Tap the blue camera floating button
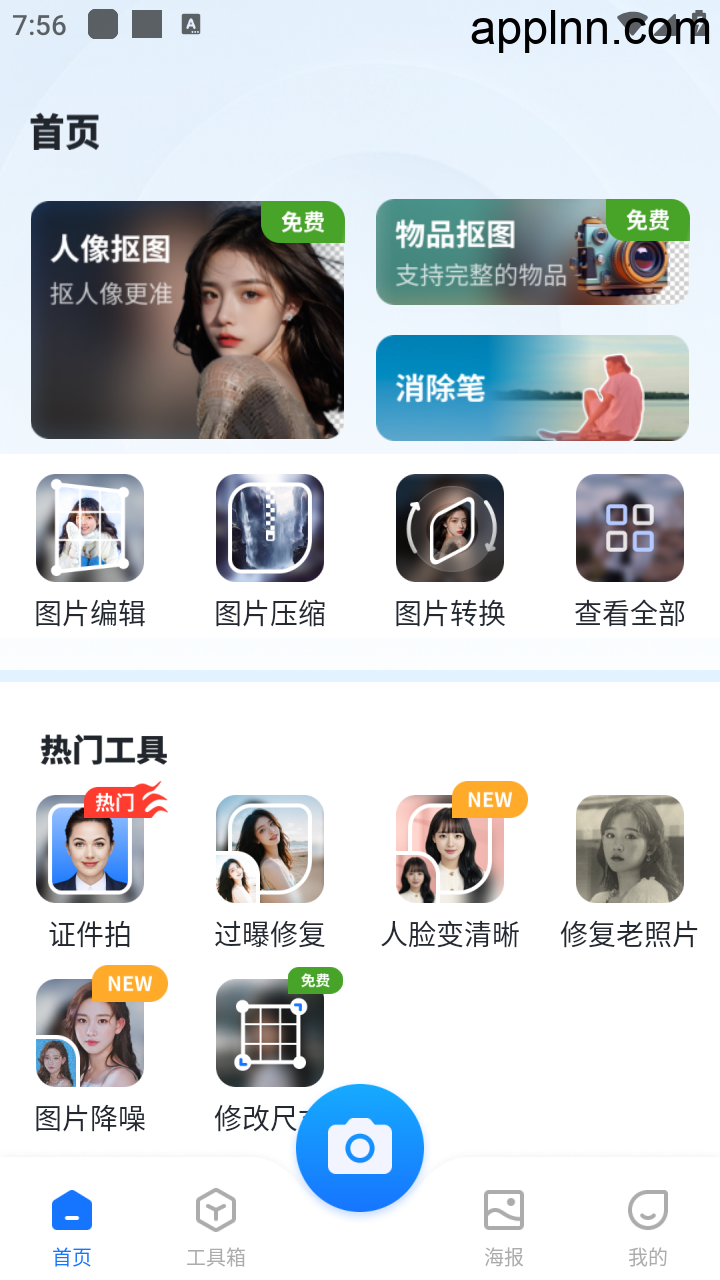Image resolution: width=720 pixels, height=1280 pixels. 360,1148
